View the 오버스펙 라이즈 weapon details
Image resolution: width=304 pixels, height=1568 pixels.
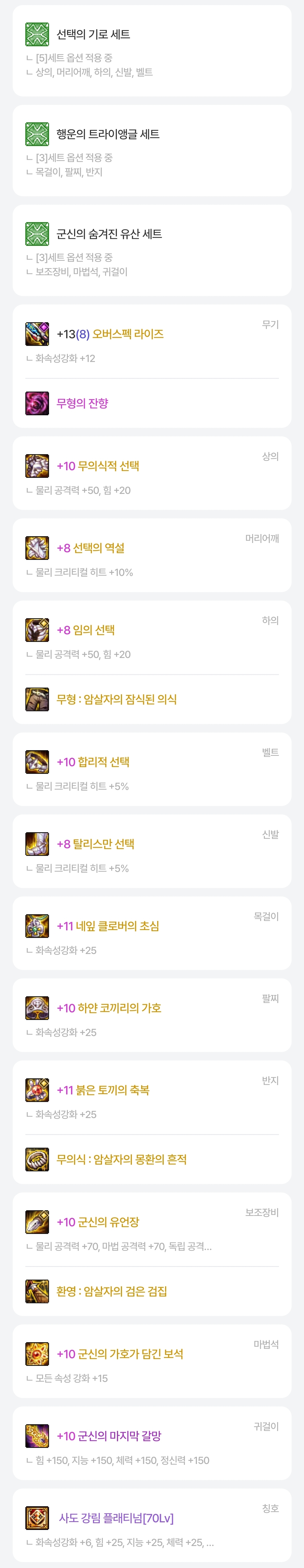[x=110, y=334]
